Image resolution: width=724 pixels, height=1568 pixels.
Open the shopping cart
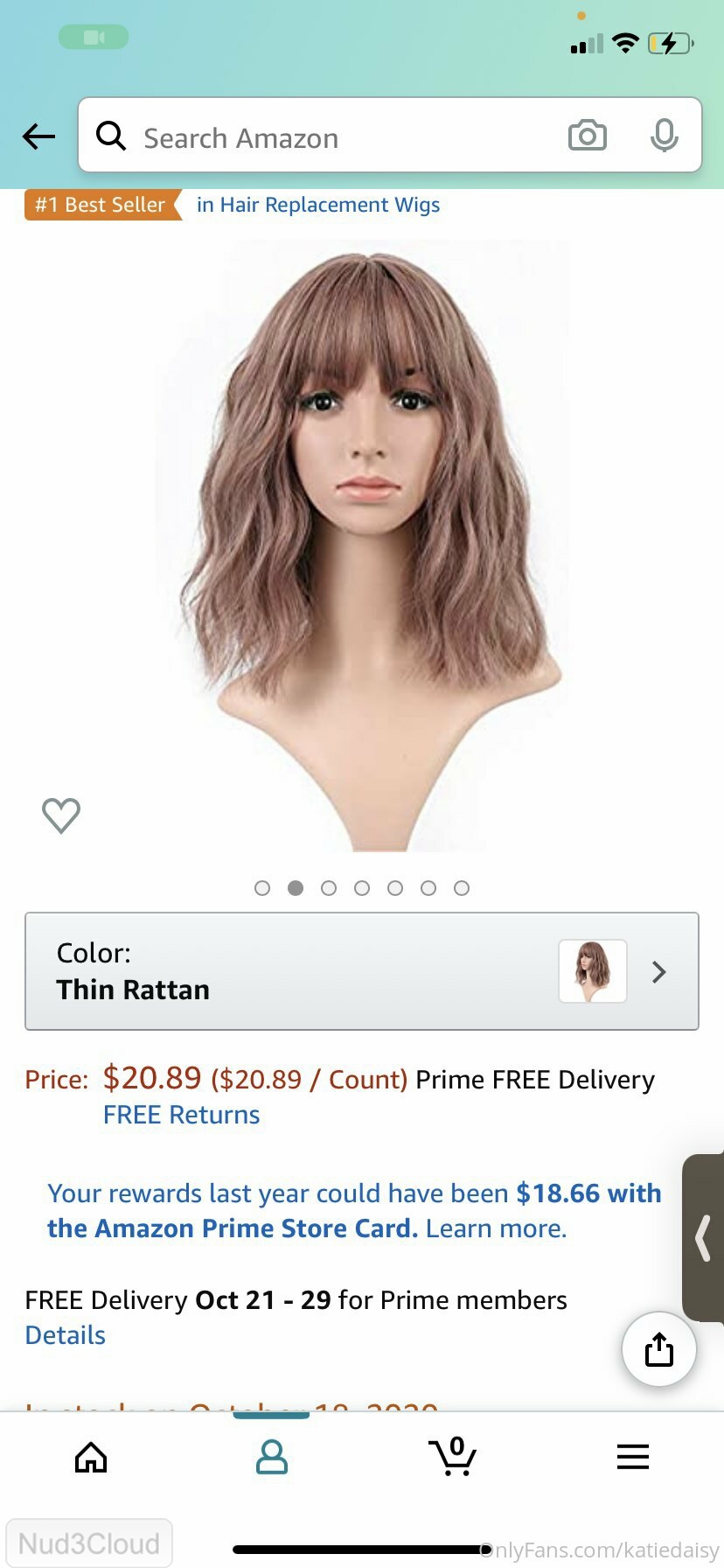click(x=453, y=1457)
